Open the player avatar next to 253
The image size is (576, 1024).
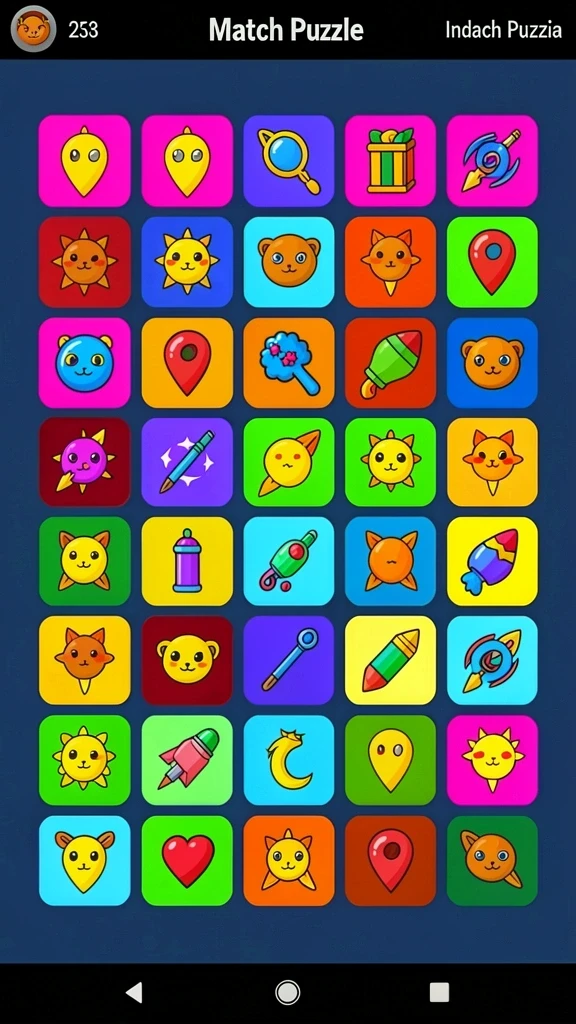tap(33, 29)
